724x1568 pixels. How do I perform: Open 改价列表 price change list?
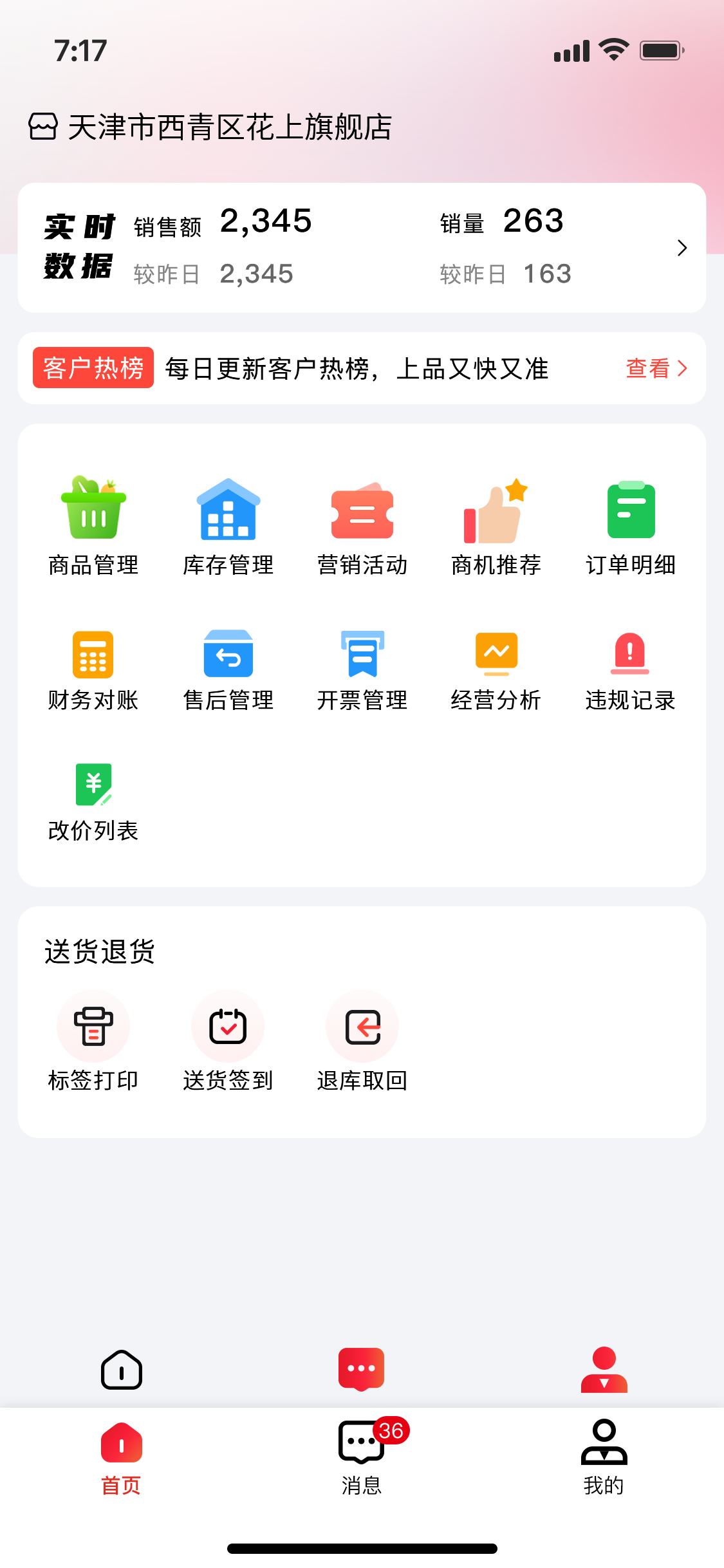(93, 802)
